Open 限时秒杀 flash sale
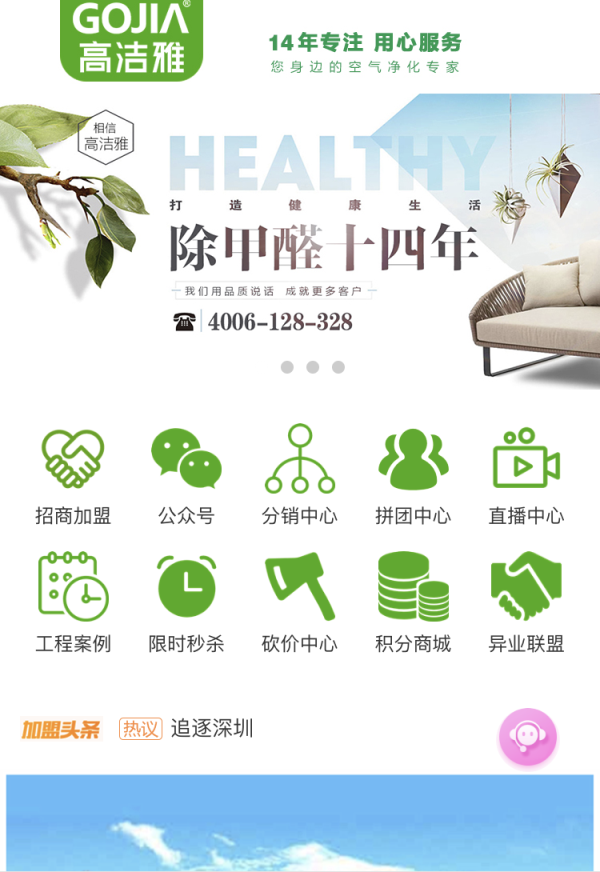600x872 pixels. (186, 604)
